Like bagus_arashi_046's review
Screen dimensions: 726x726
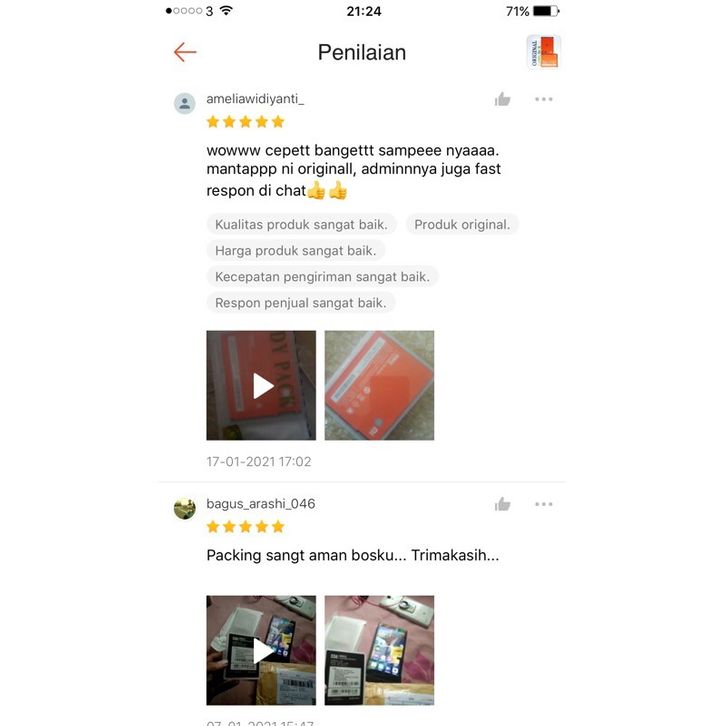502,504
